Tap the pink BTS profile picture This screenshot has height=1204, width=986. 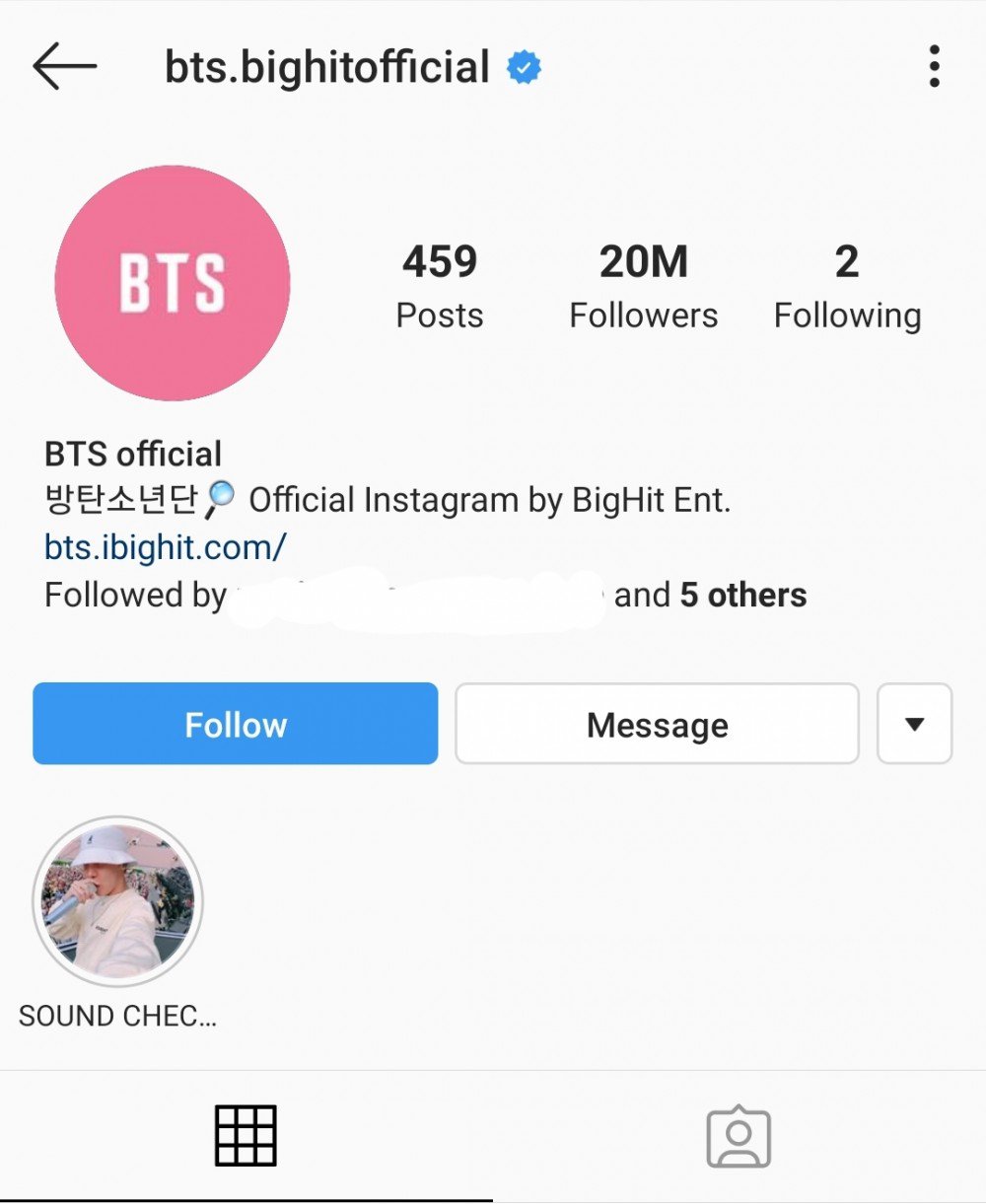click(x=173, y=283)
